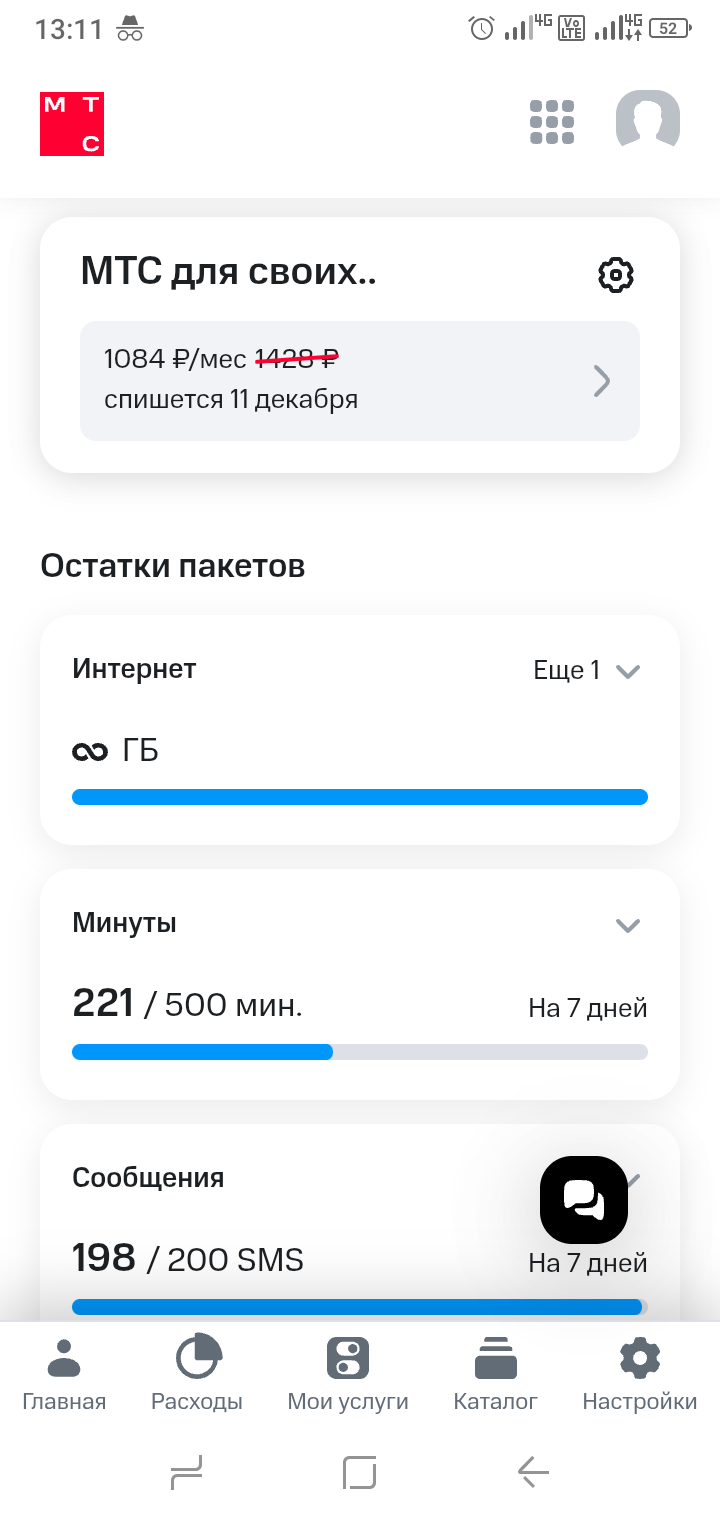
Task: Expand the Интернет 'Еще 1' dropdown
Action: (x=586, y=671)
